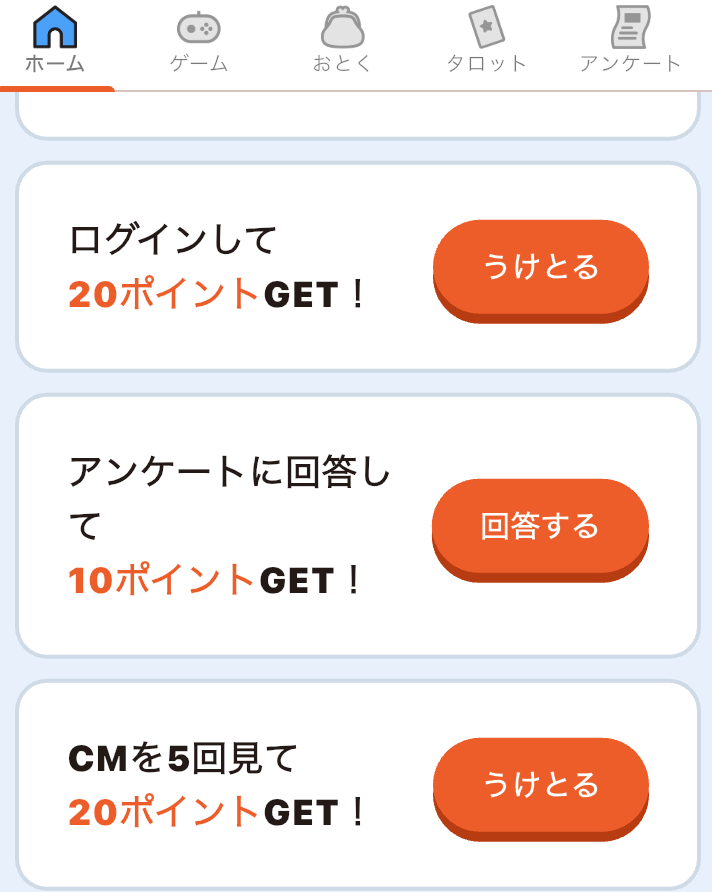Open the アンケート tab
Screen dimensions: 712x892
[x=630, y=42]
